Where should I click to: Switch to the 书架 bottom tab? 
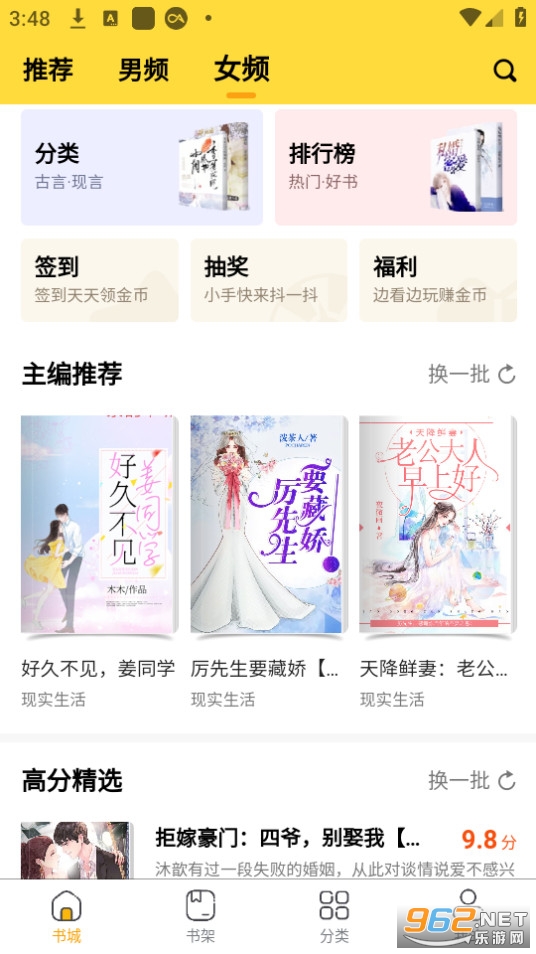coord(201,916)
